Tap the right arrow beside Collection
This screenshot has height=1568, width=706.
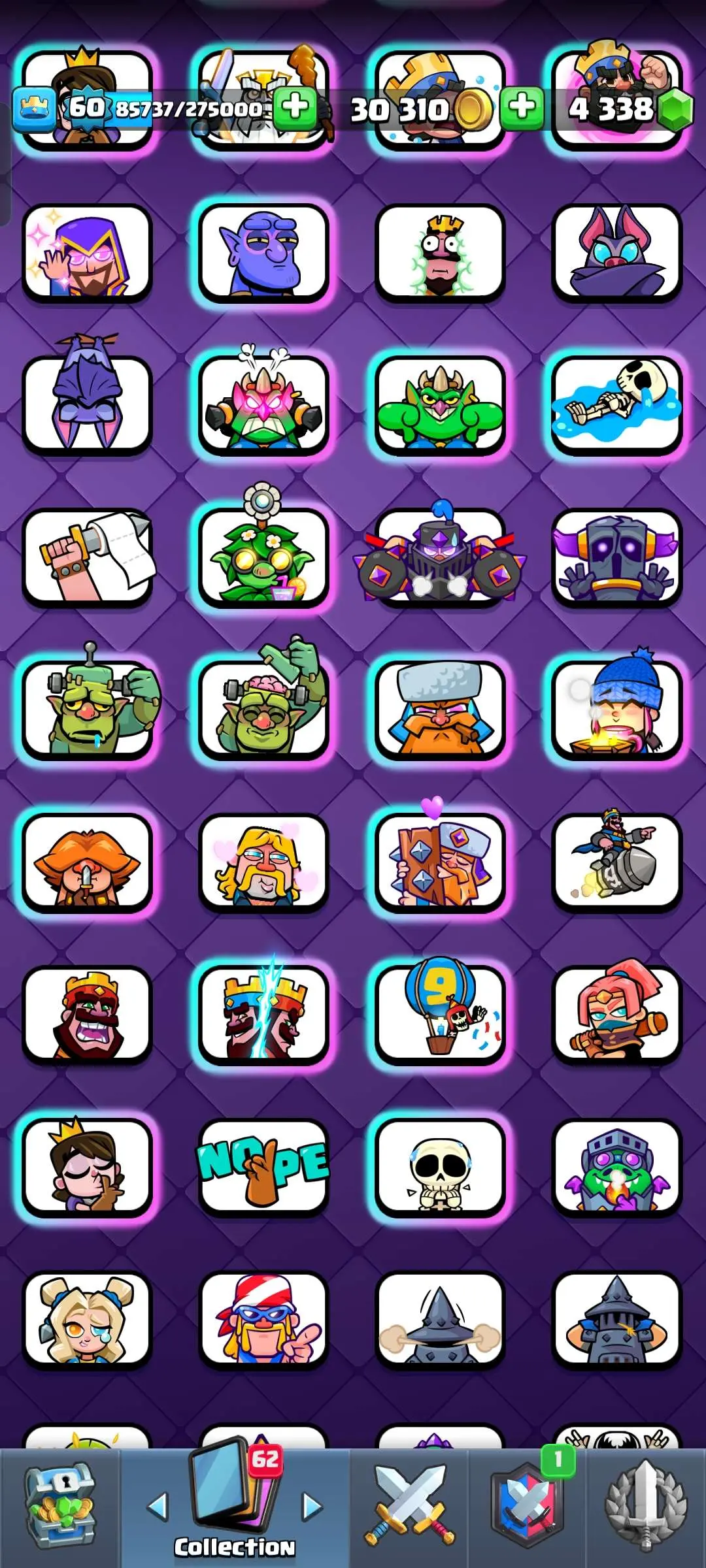tap(312, 1506)
